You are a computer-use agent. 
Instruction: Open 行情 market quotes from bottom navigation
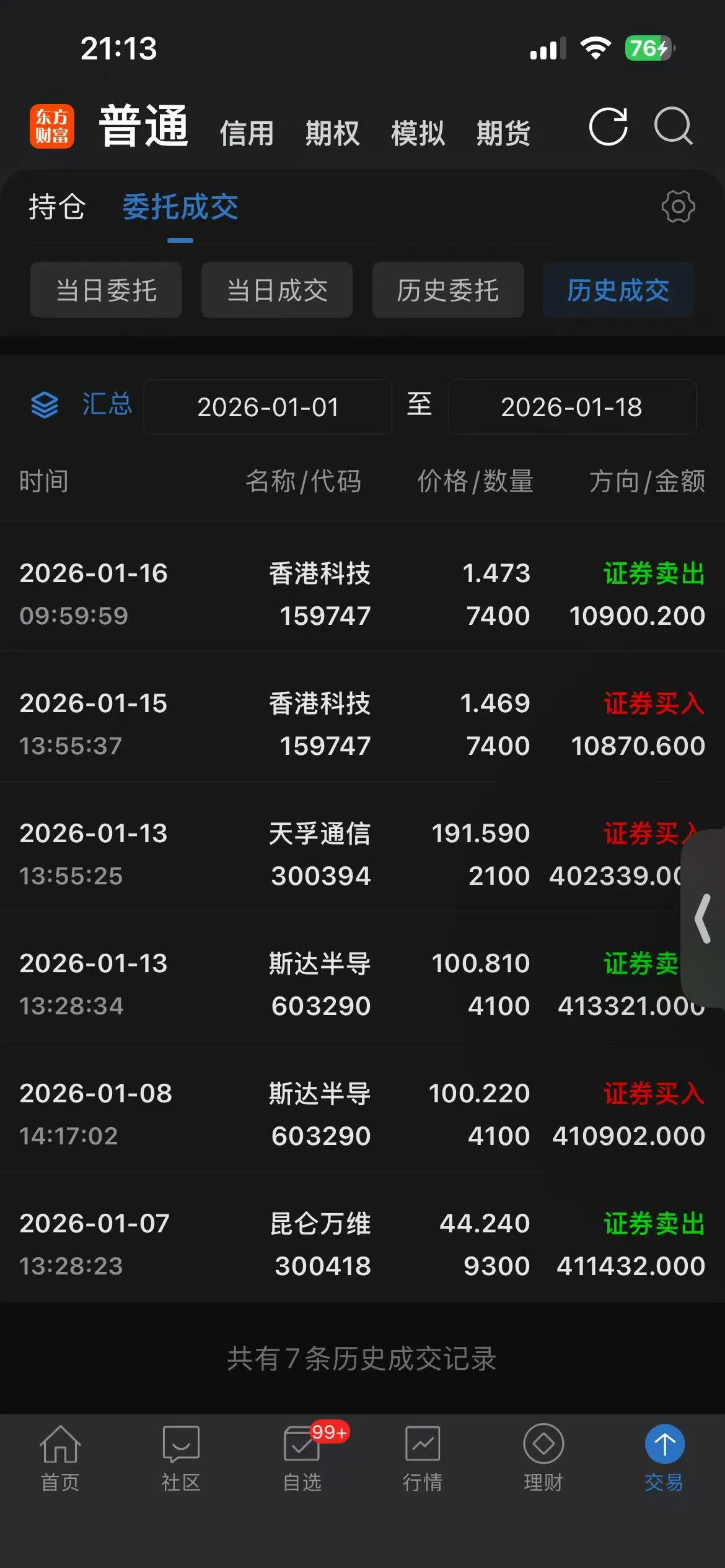tap(423, 1465)
